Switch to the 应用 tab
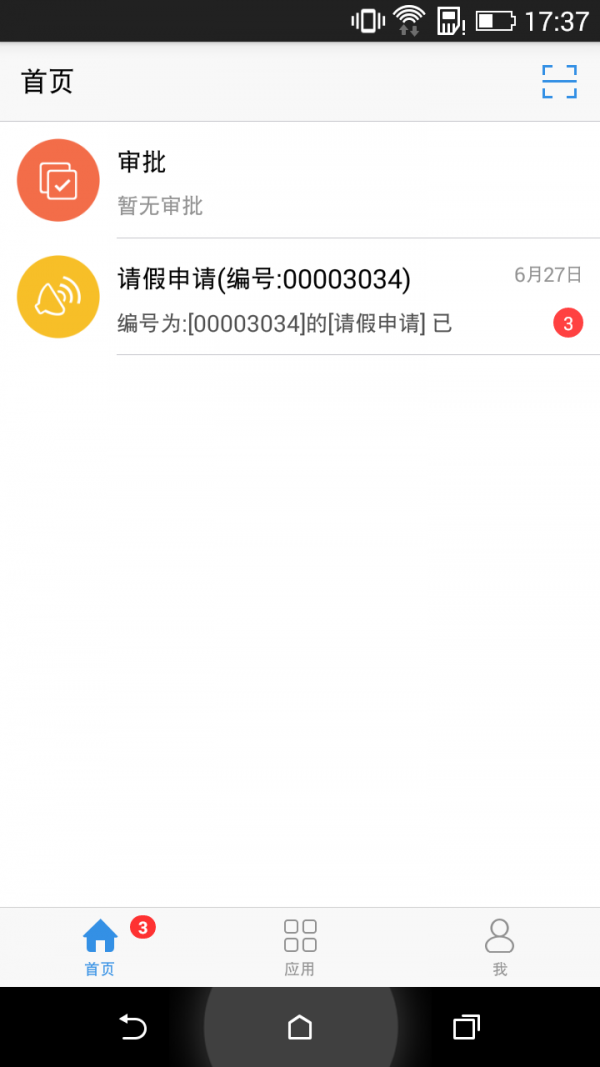 coord(300,947)
